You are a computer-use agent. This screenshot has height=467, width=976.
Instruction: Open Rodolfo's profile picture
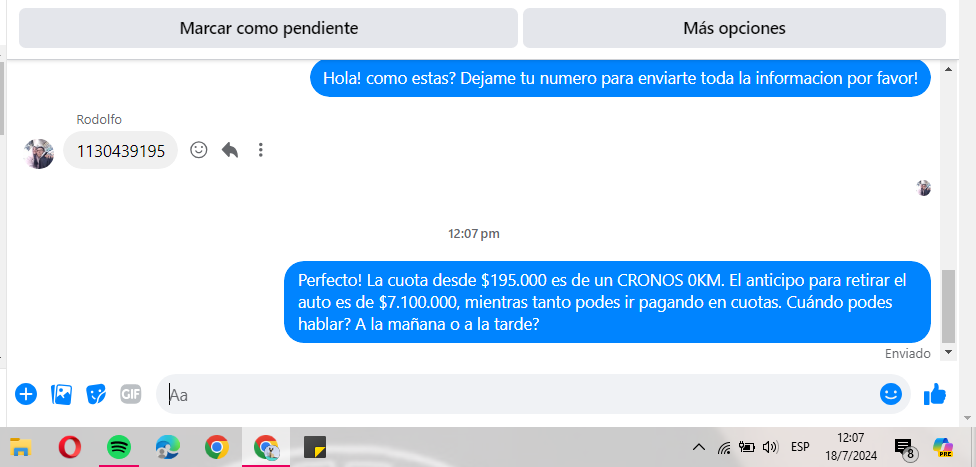click(39, 153)
